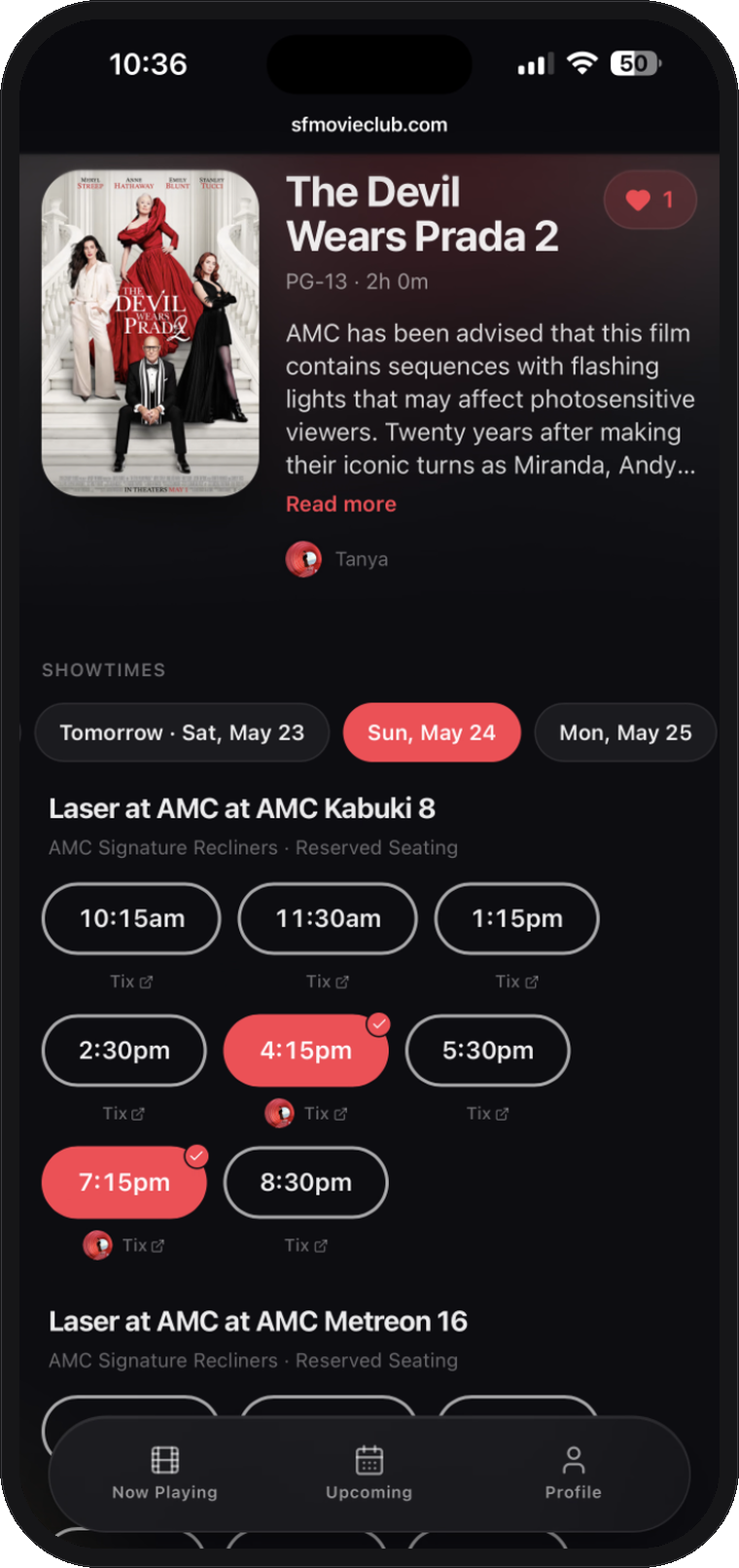
Task: Open the Tix link under 5:30pm
Action: (487, 1113)
